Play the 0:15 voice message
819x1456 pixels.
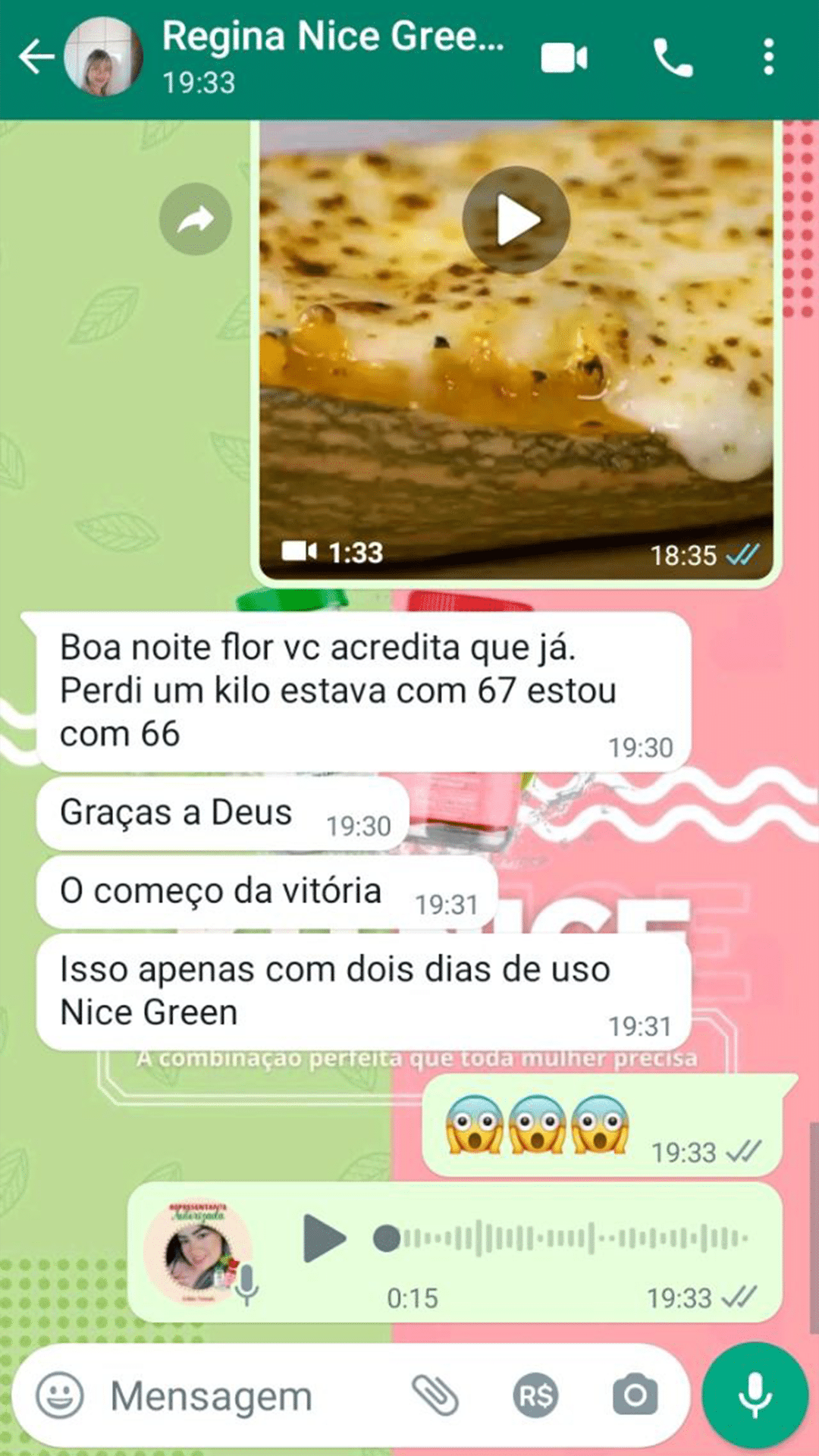pos(324,1238)
